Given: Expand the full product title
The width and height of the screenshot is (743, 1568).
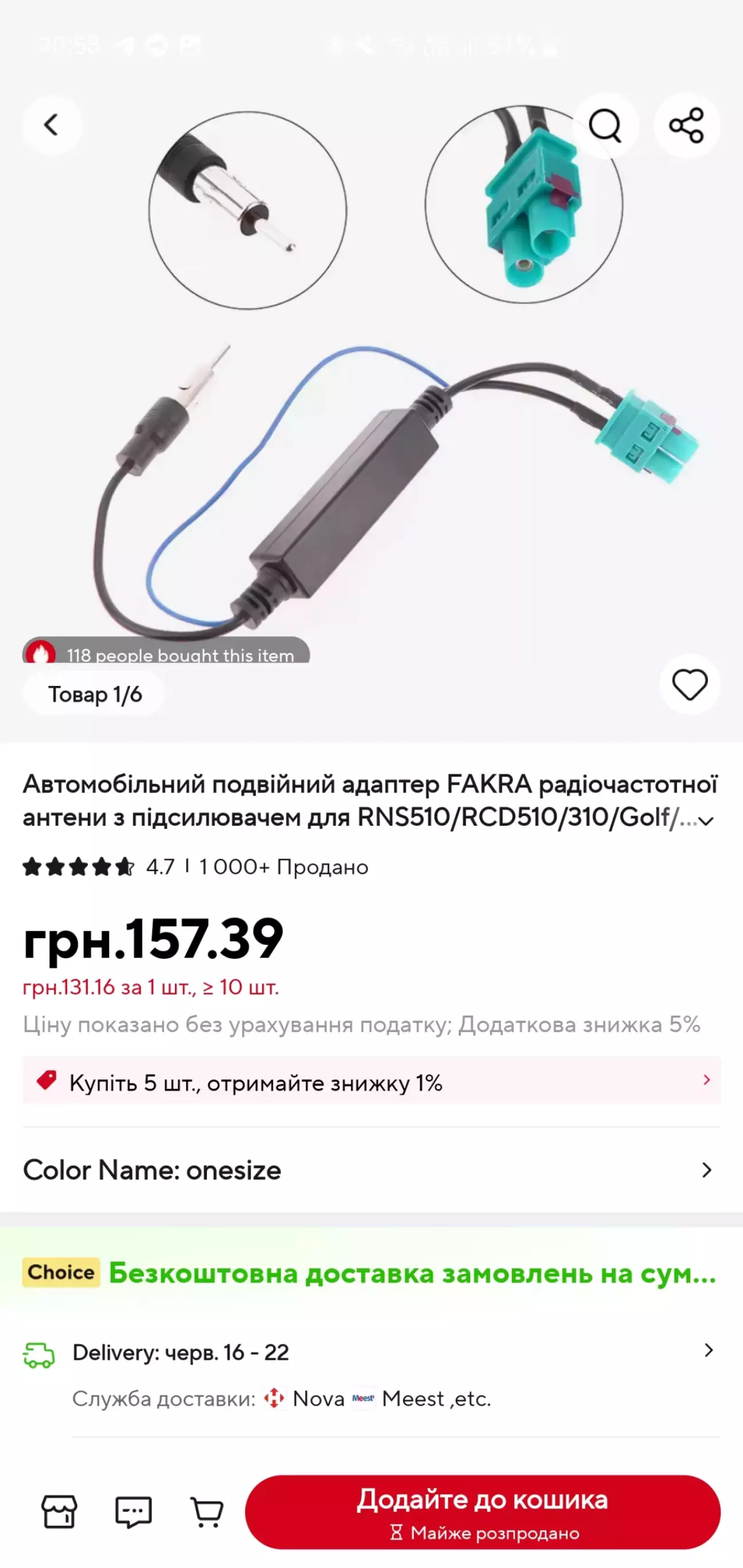Looking at the screenshot, I should pyautogui.click(x=706, y=821).
